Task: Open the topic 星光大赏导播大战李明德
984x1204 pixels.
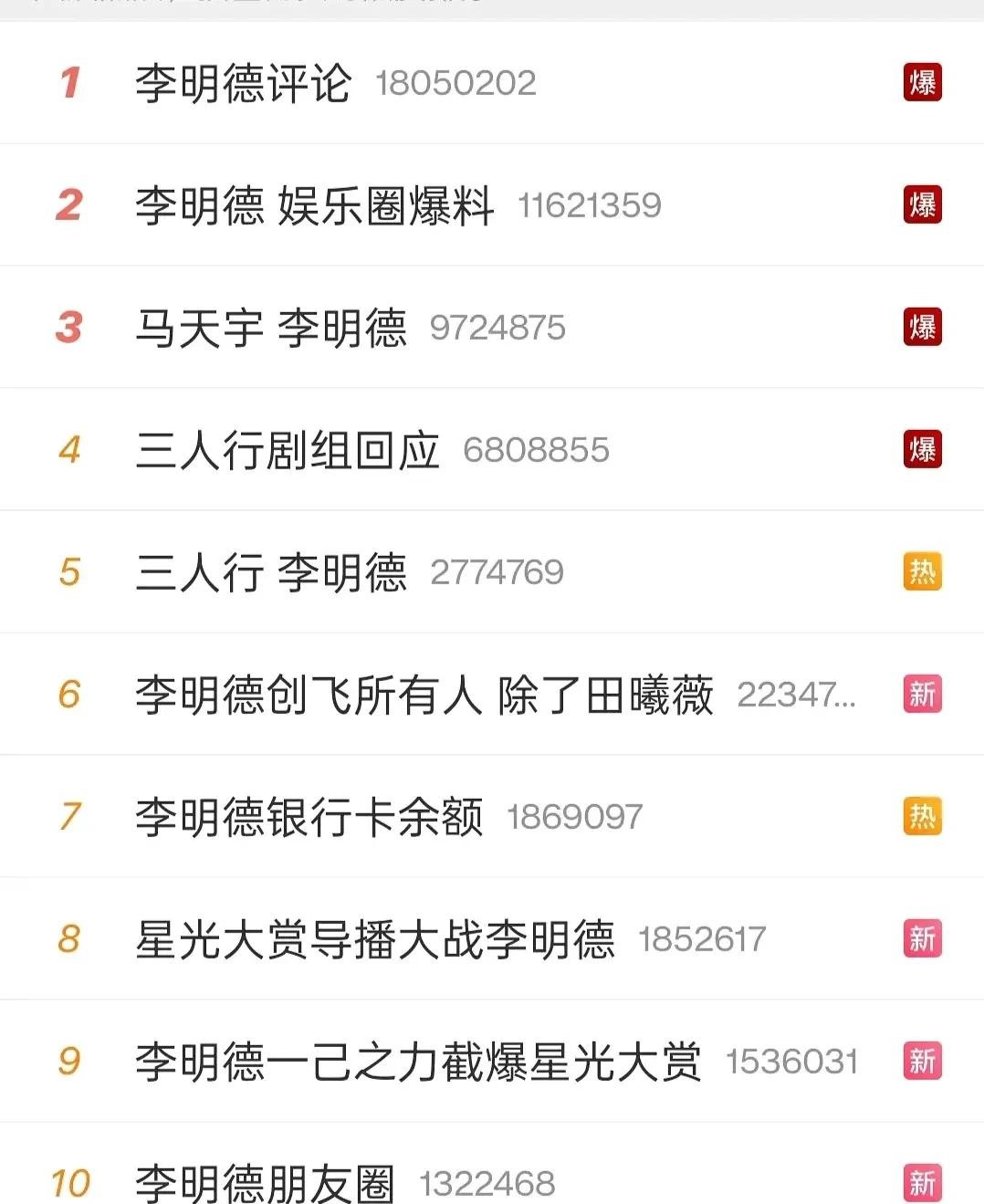Action: tap(374, 939)
